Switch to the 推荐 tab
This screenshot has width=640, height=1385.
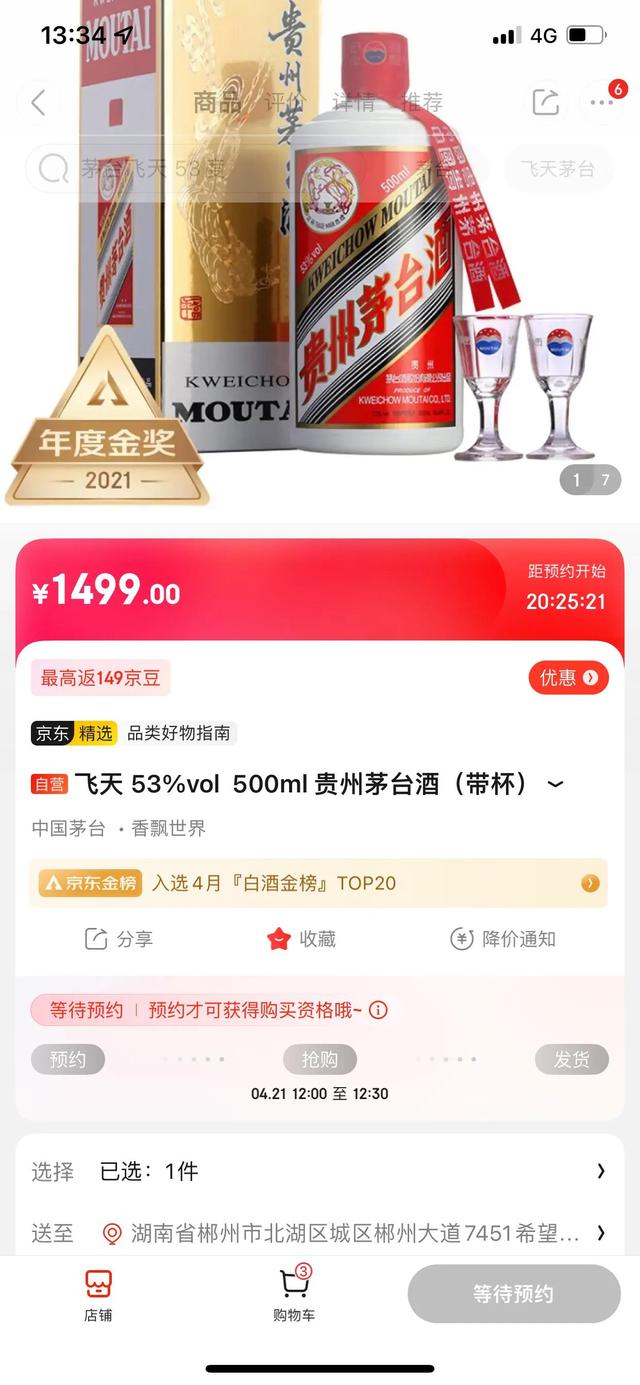click(421, 102)
